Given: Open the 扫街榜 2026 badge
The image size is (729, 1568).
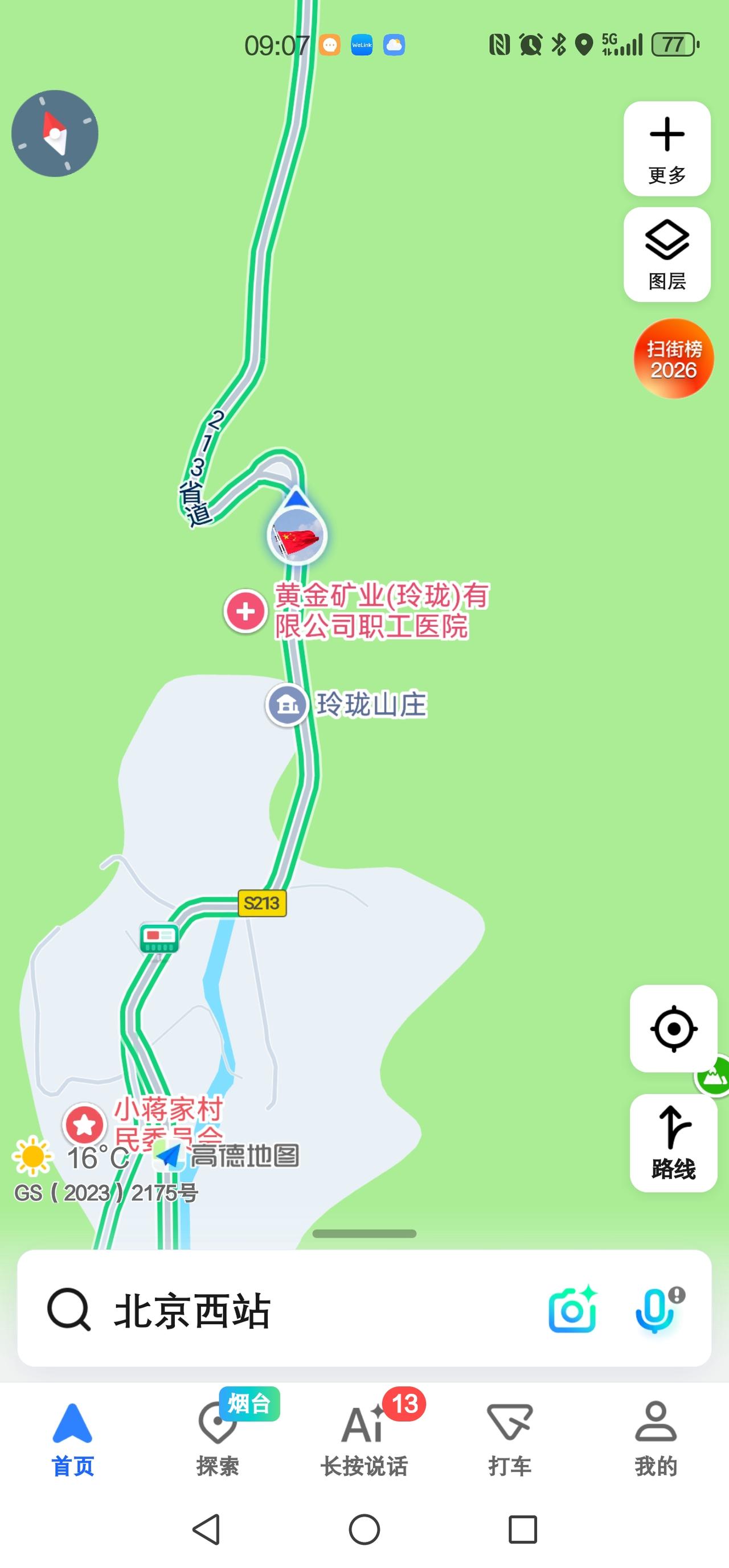Looking at the screenshot, I should pyautogui.click(x=673, y=359).
